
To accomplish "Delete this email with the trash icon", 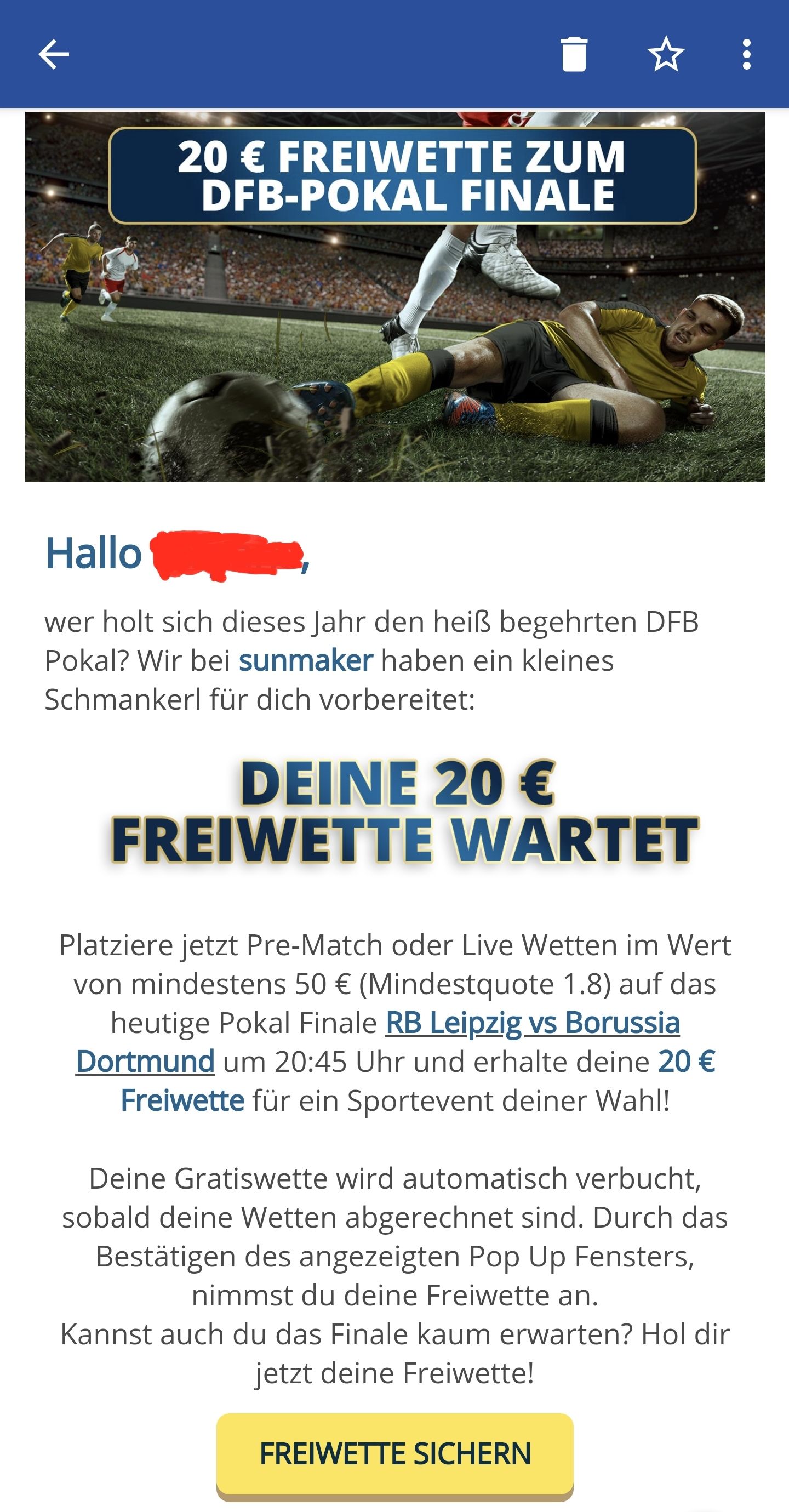I will tap(574, 55).
